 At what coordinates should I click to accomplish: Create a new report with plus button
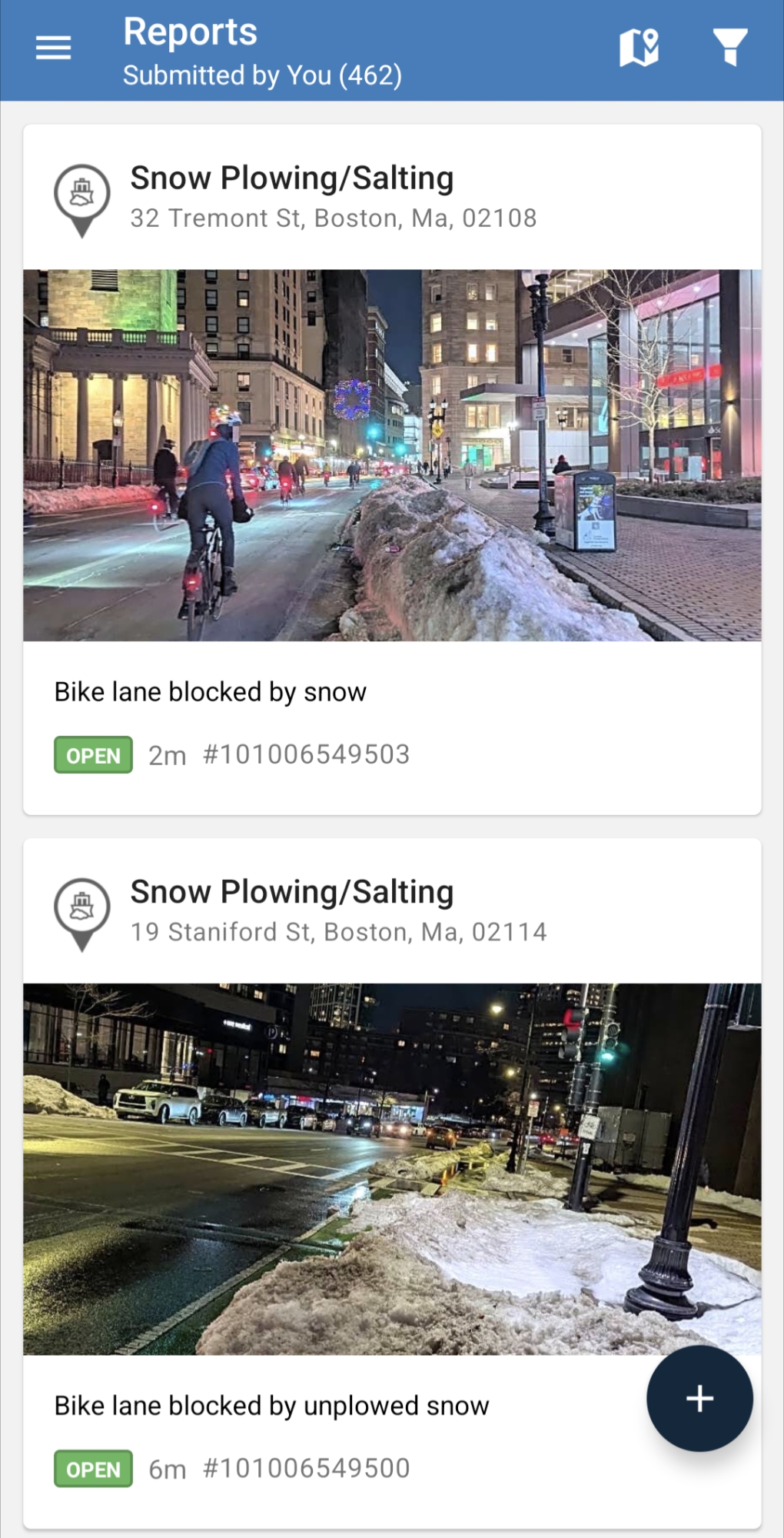(x=699, y=1398)
